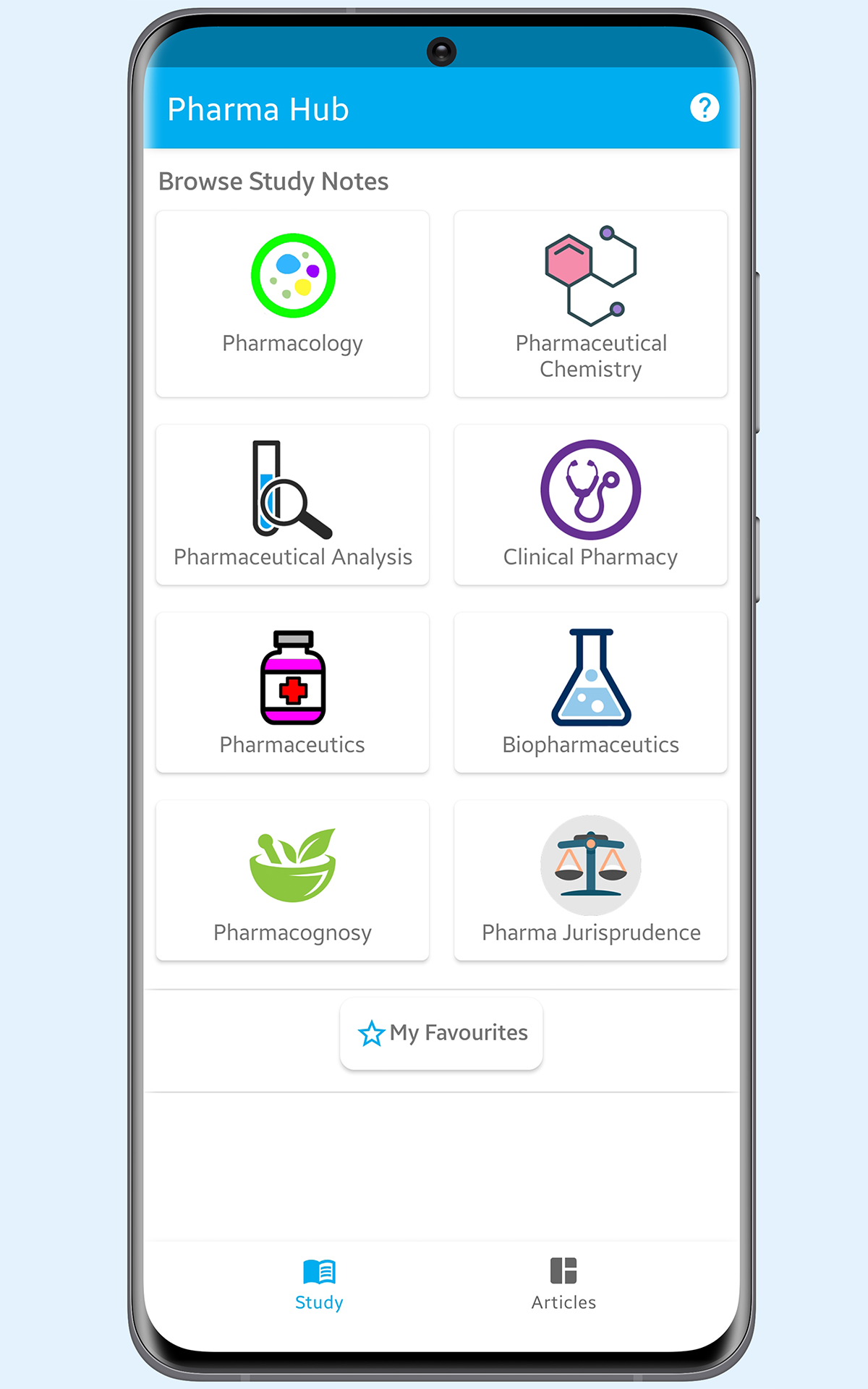The image size is (868, 1389).
Task: Click the Pharmaceutical Analysis test tube icon
Action: point(292,488)
